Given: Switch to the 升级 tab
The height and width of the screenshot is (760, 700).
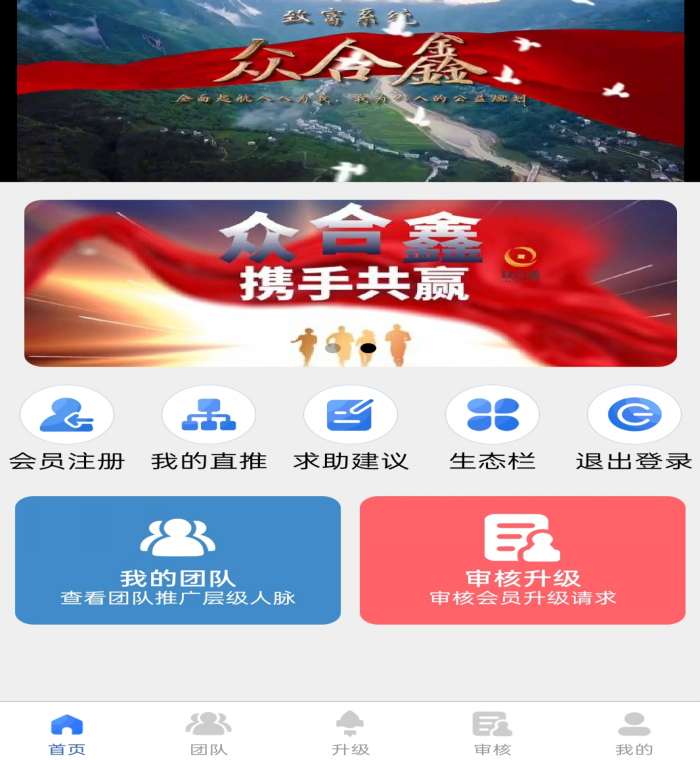Looking at the screenshot, I should 350,734.
